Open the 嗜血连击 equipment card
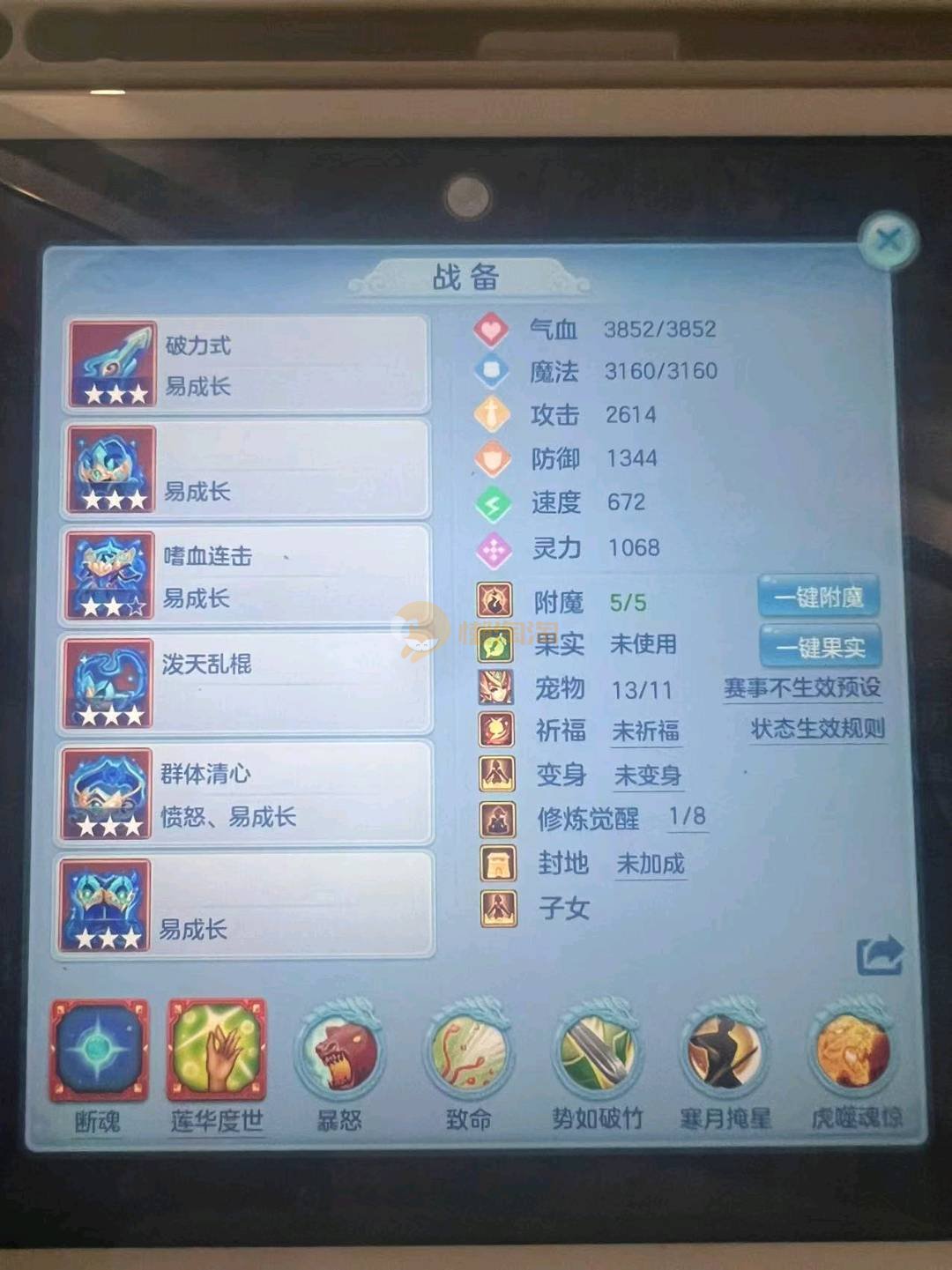Viewport: 952px width, 1270px height. [x=246, y=576]
